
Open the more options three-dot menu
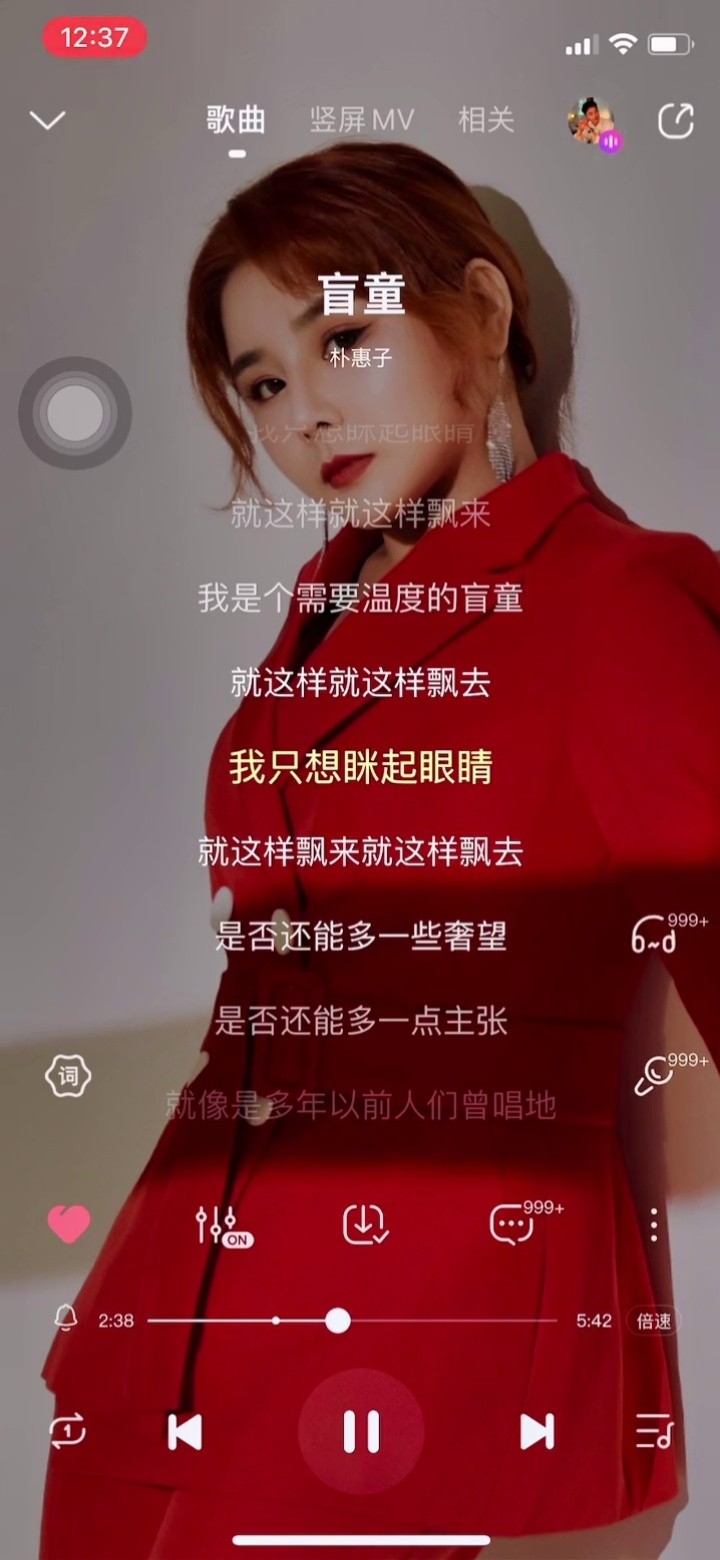pyautogui.click(x=655, y=1222)
